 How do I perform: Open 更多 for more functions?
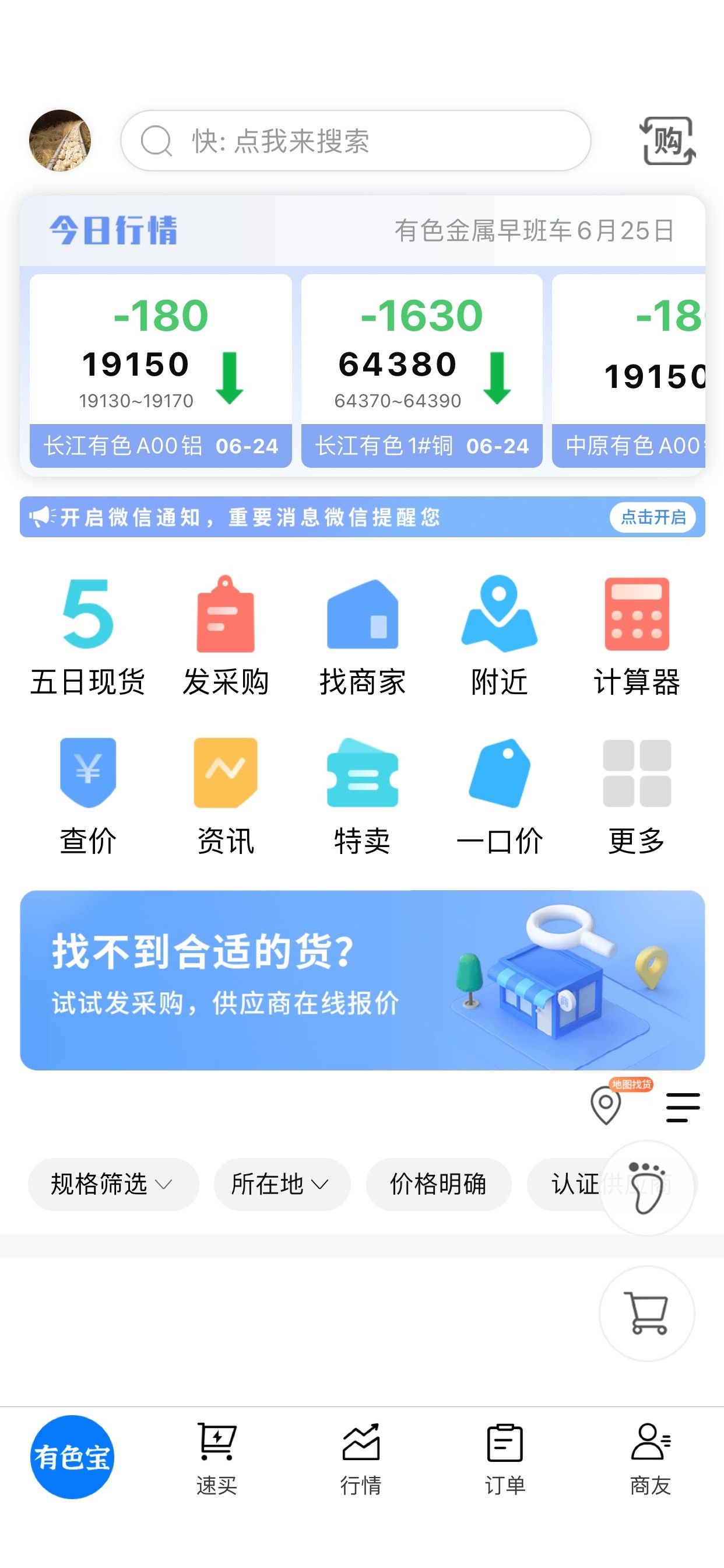point(637,797)
